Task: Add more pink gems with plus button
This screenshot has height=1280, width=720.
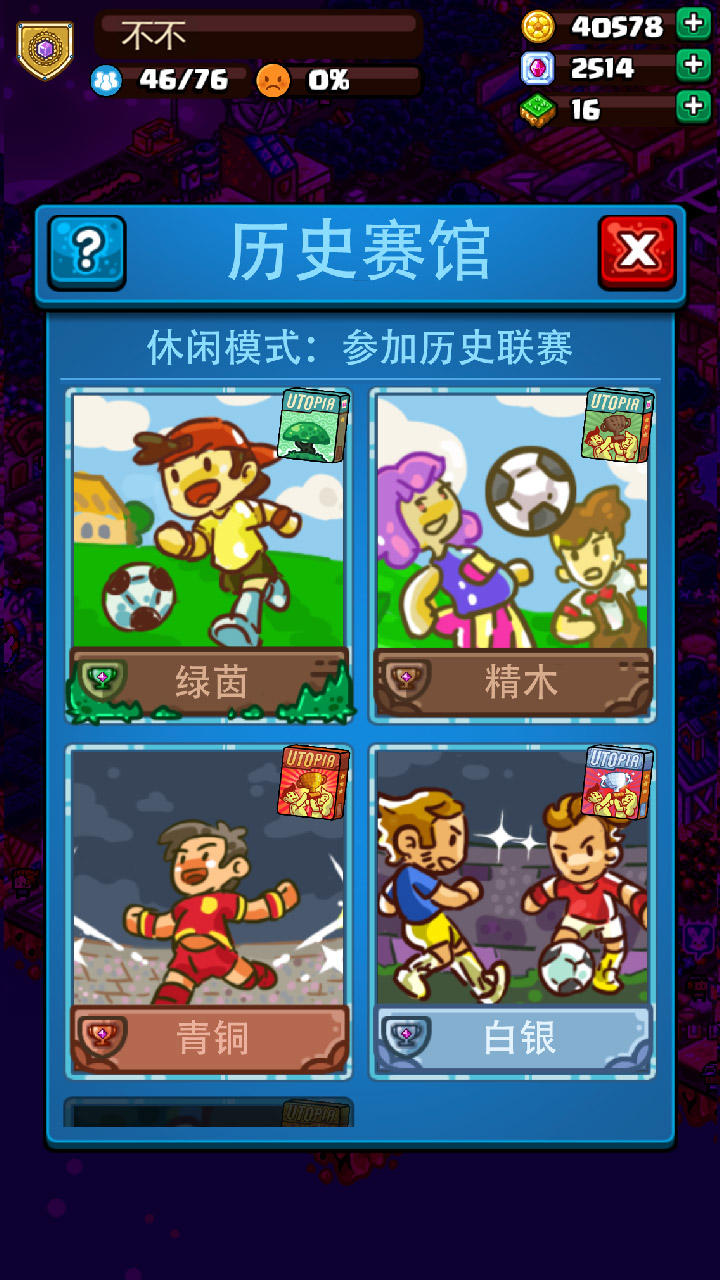Action: tap(693, 65)
